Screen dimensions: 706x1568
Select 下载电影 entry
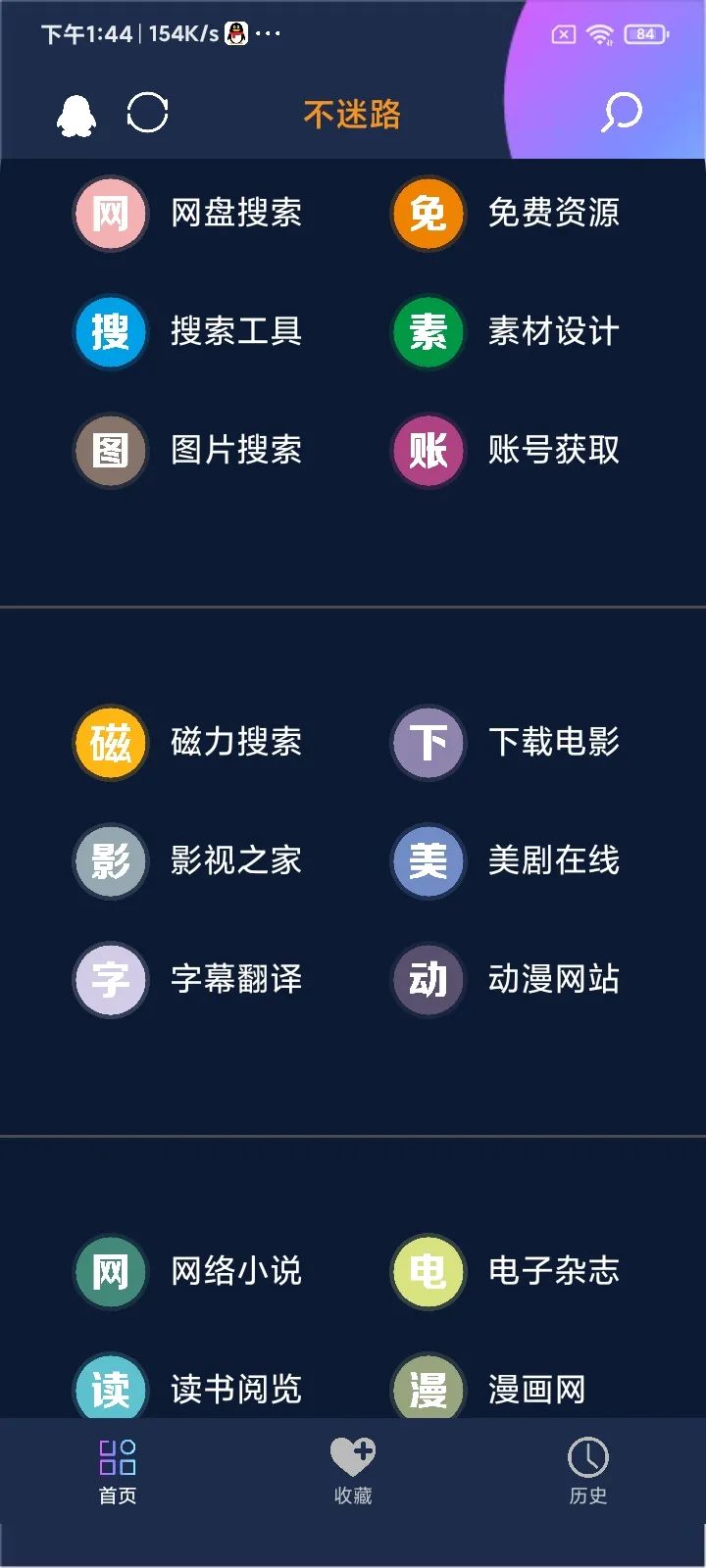pos(507,742)
